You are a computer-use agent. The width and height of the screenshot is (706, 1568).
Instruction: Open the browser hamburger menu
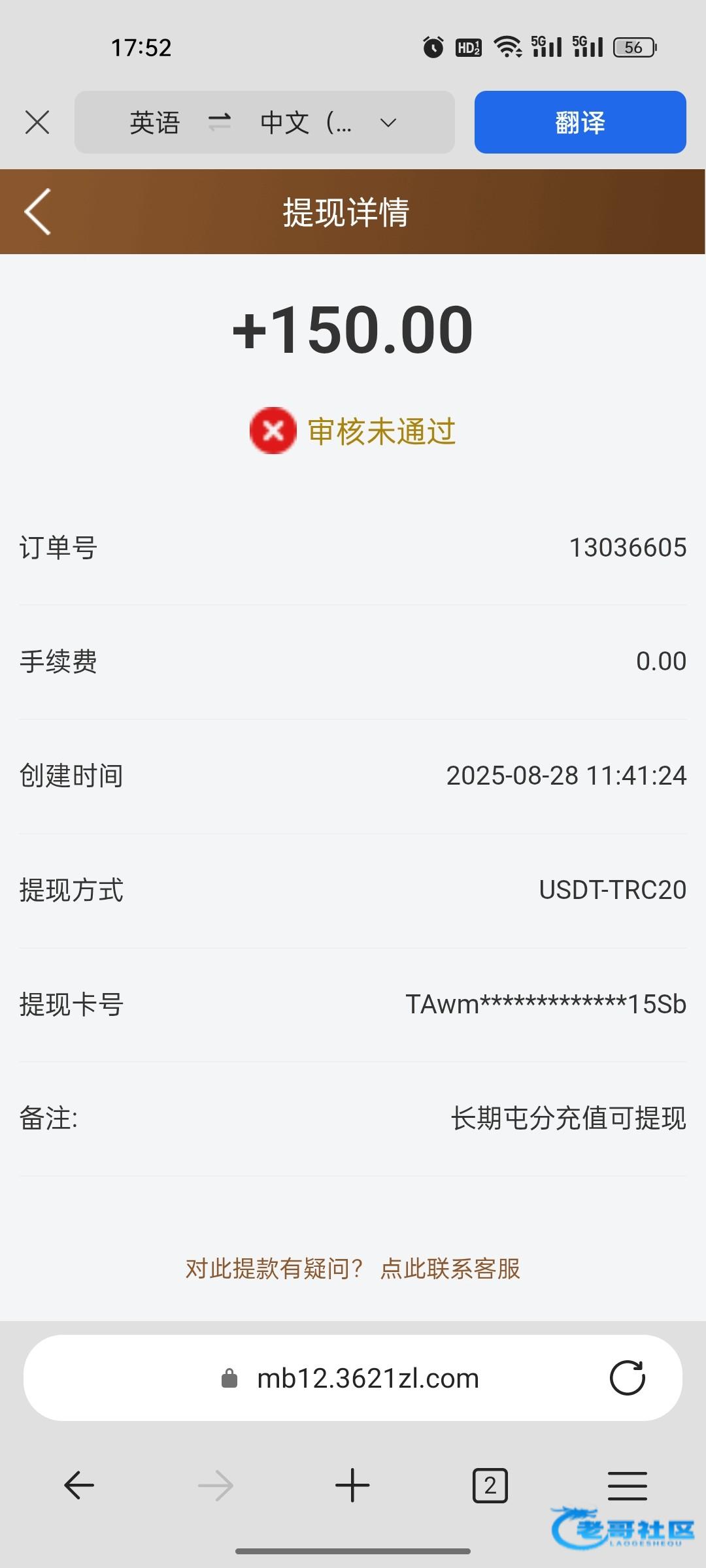pyautogui.click(x=627, y=1486)
